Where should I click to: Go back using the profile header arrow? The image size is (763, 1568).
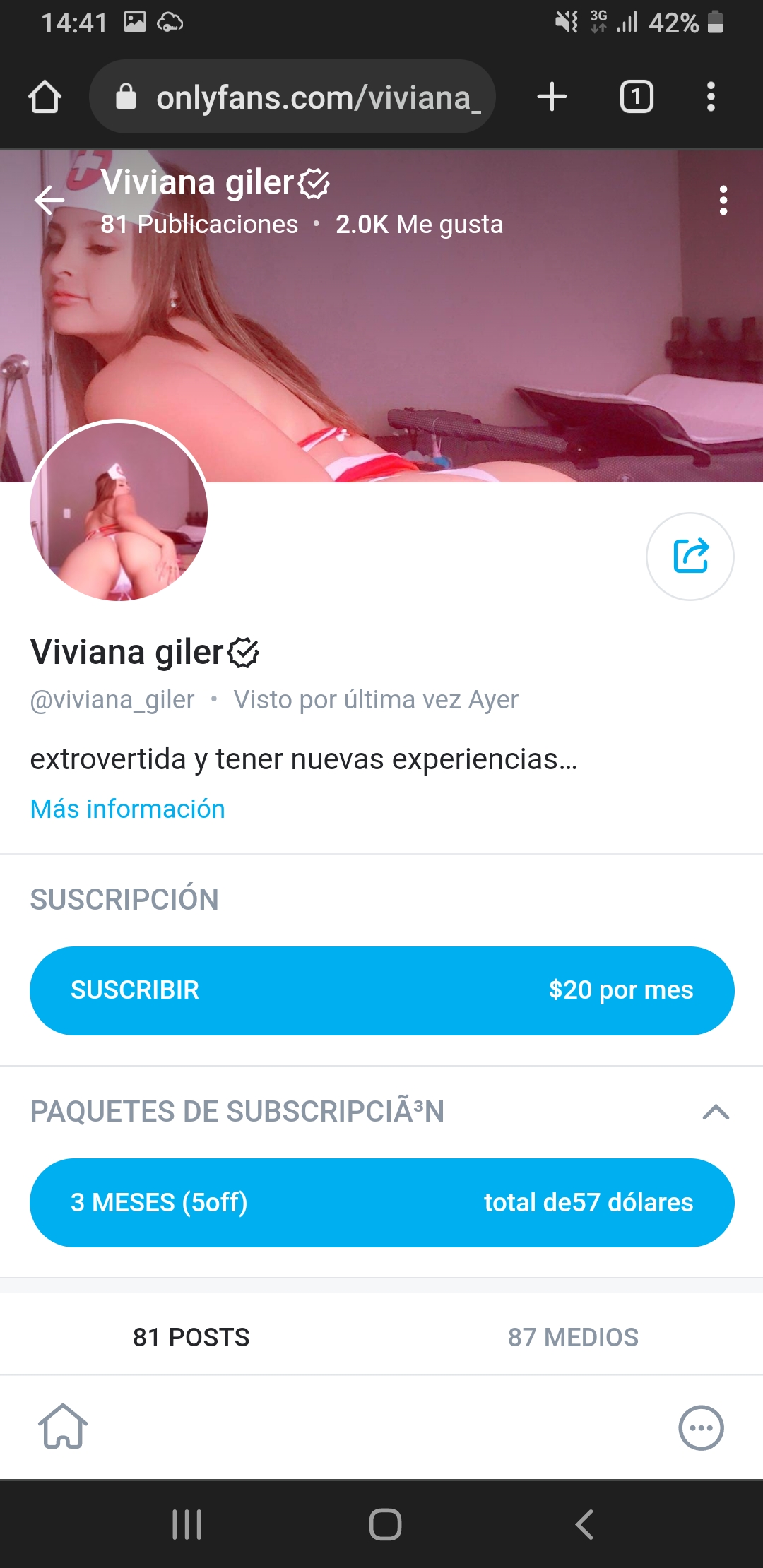[x=49, y=201]
